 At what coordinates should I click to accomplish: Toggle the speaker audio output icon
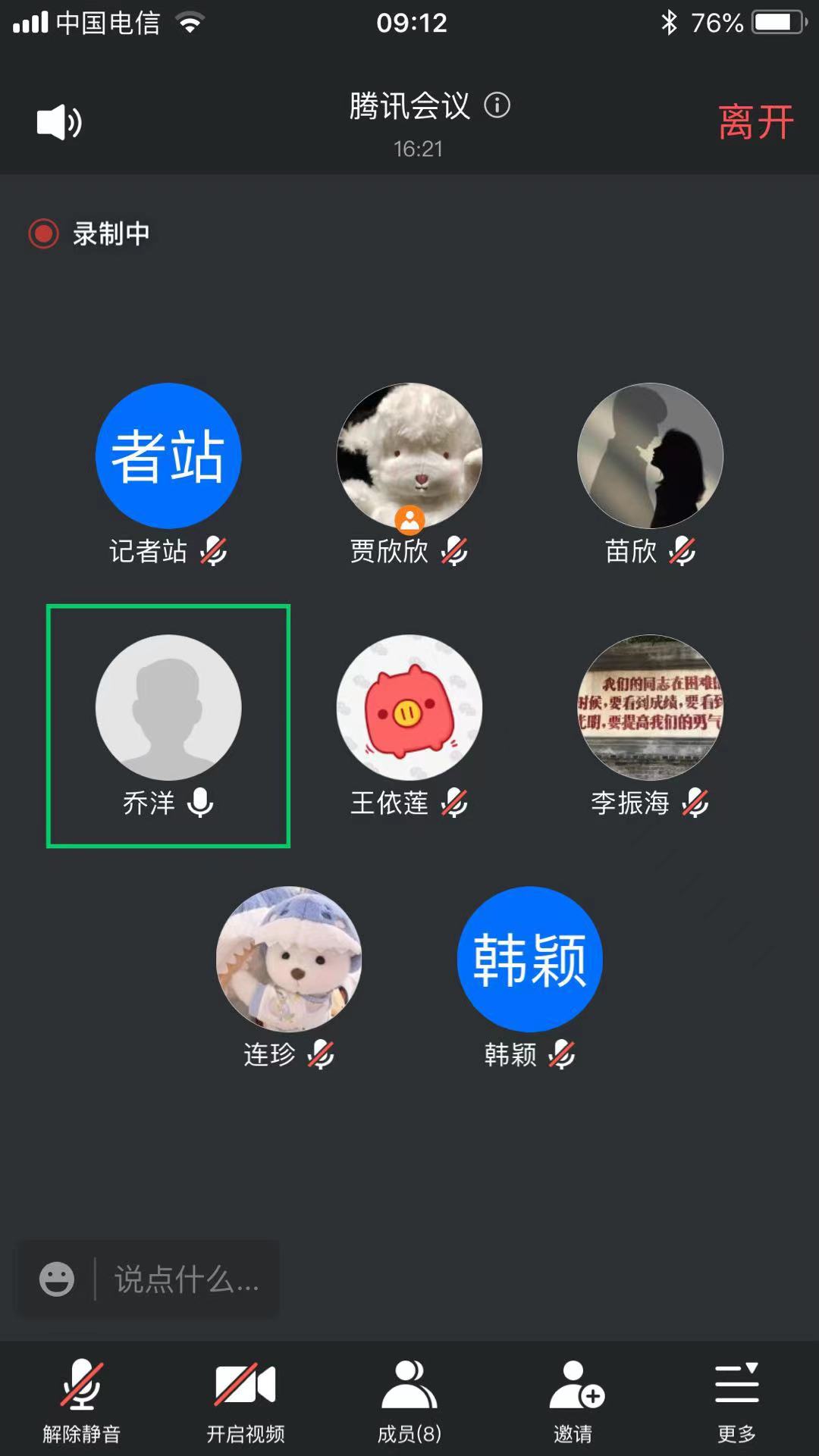pos(59,122)
